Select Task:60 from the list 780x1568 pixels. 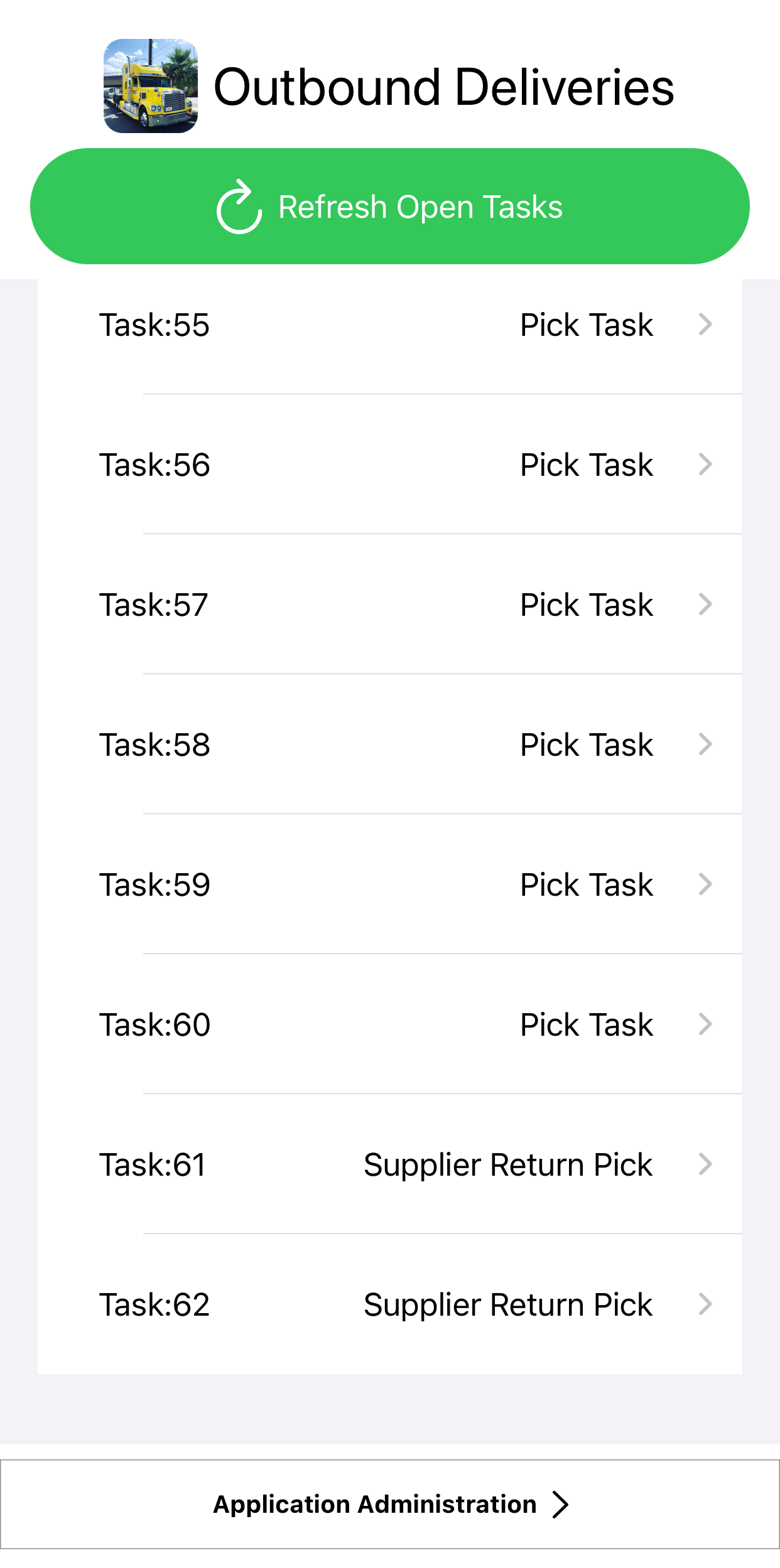pyautogui.click(x=389, y=1024)
